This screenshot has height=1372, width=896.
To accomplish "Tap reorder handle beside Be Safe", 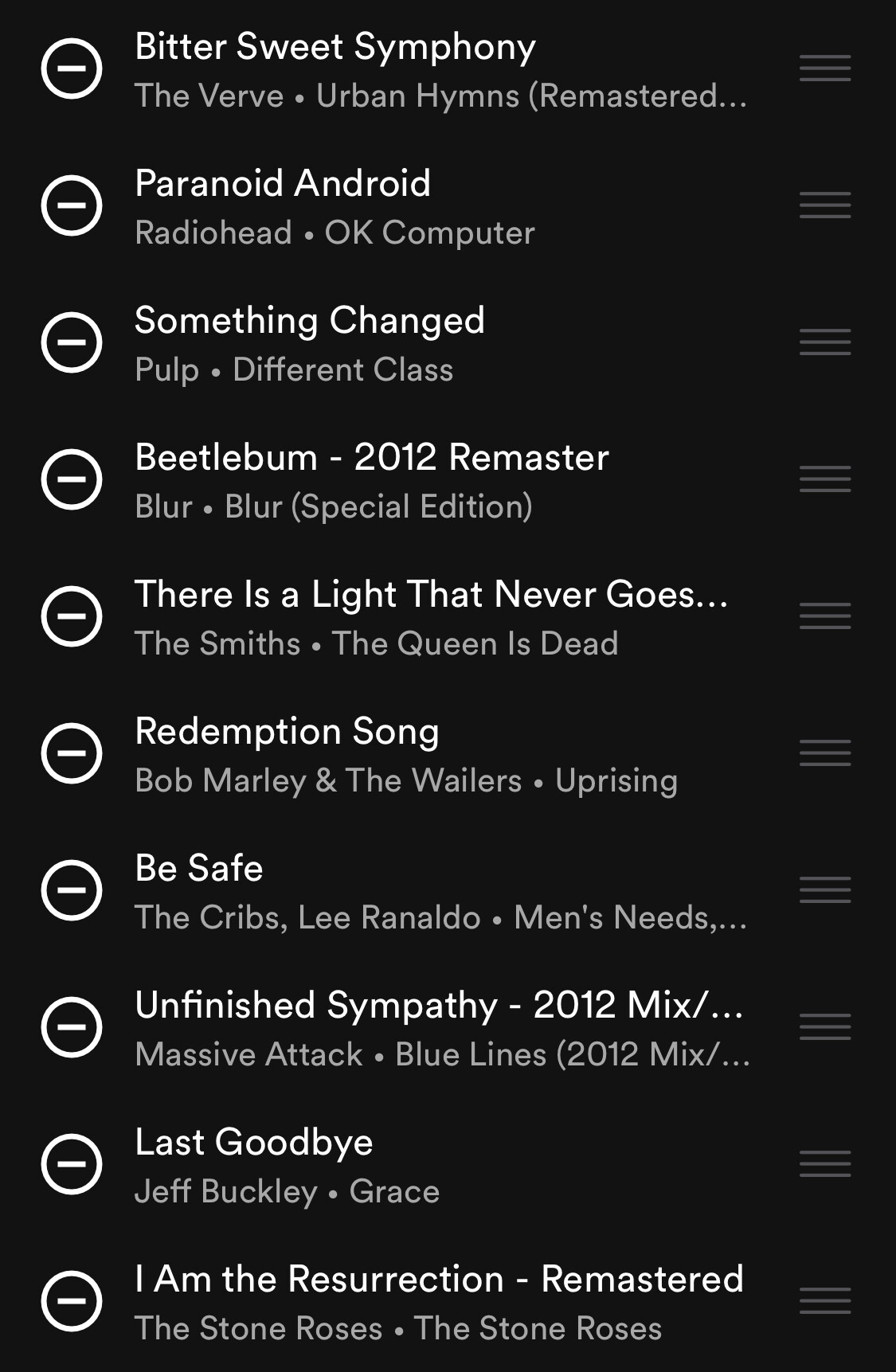I will click(825, 890).
